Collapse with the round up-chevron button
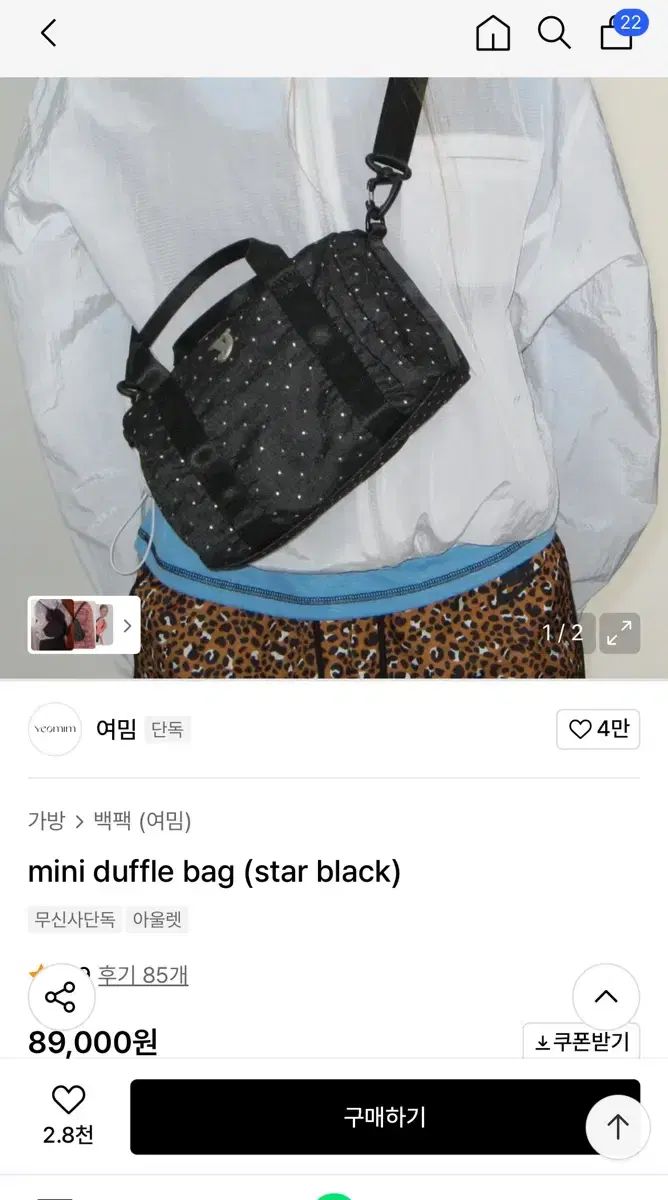Screen dimensions: 668x1200 605,996
